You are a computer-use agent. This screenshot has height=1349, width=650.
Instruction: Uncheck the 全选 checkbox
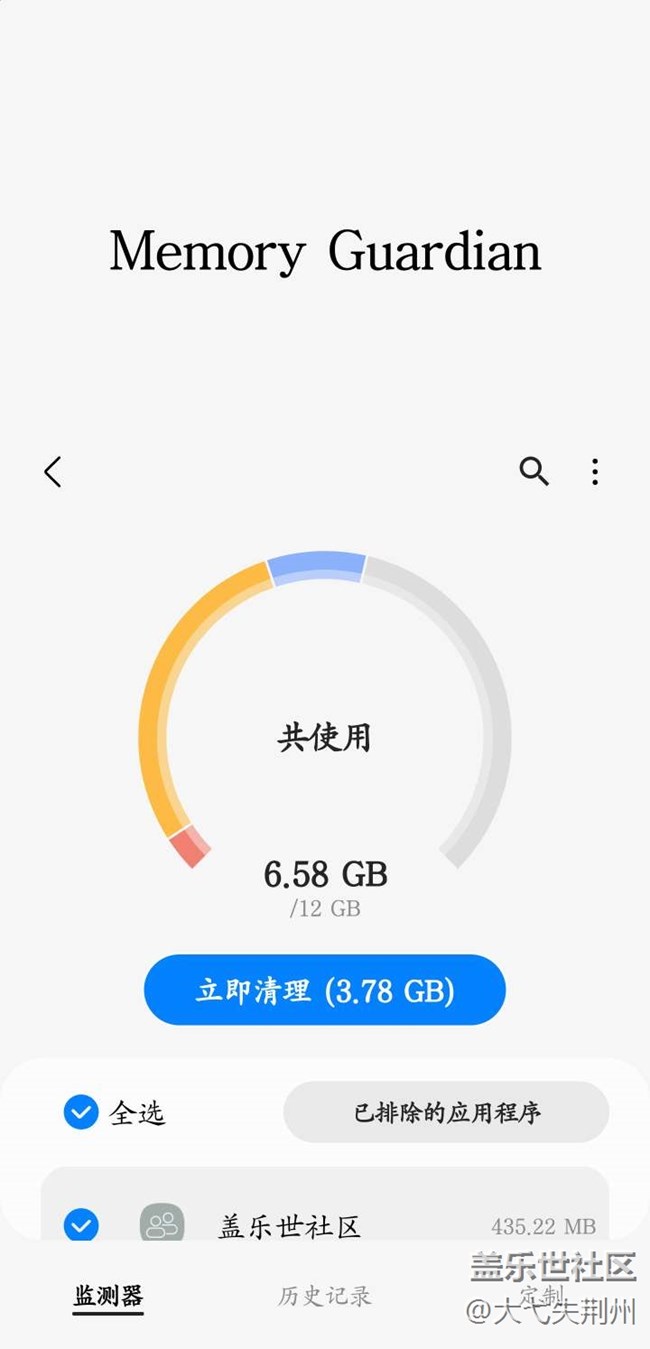(81, 1112)
